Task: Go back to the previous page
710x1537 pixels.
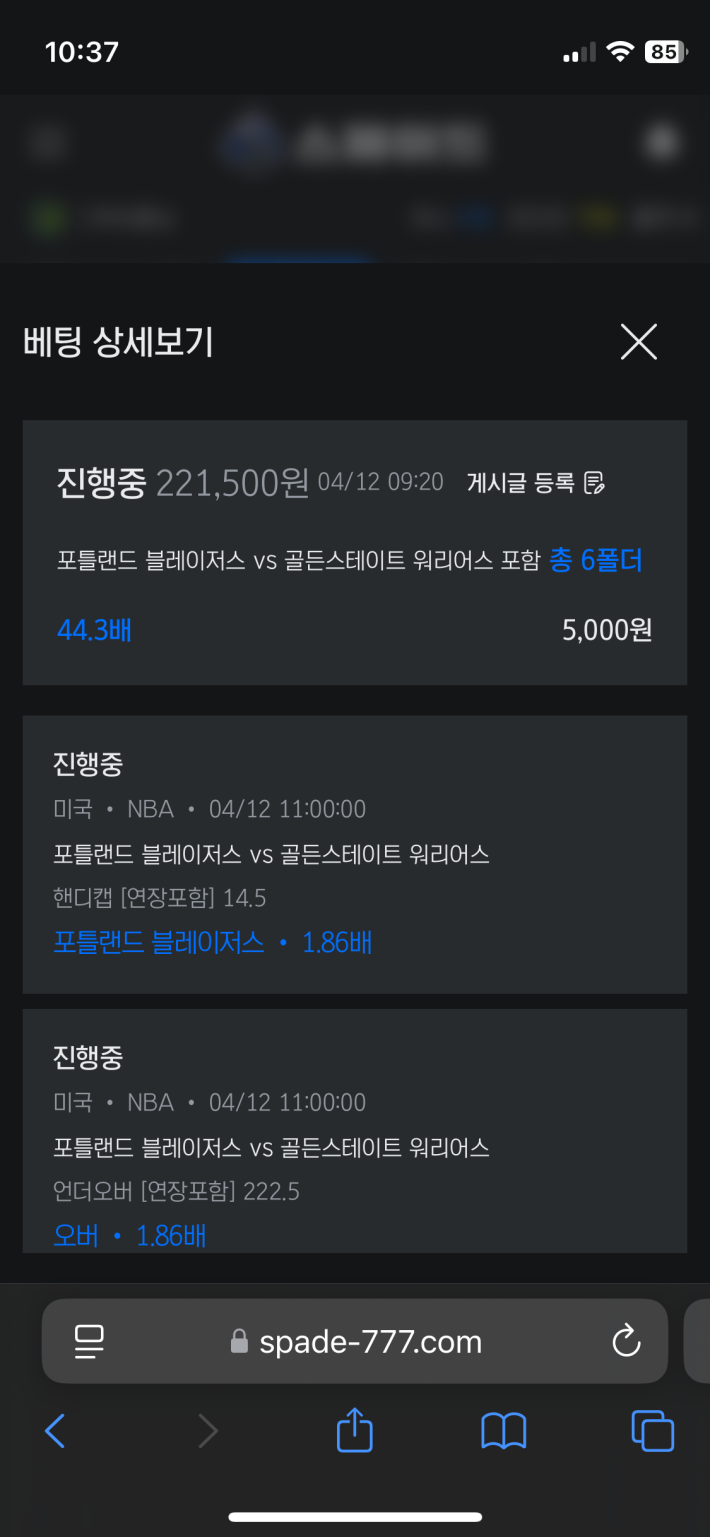Action: click(x=55, y=1431)
